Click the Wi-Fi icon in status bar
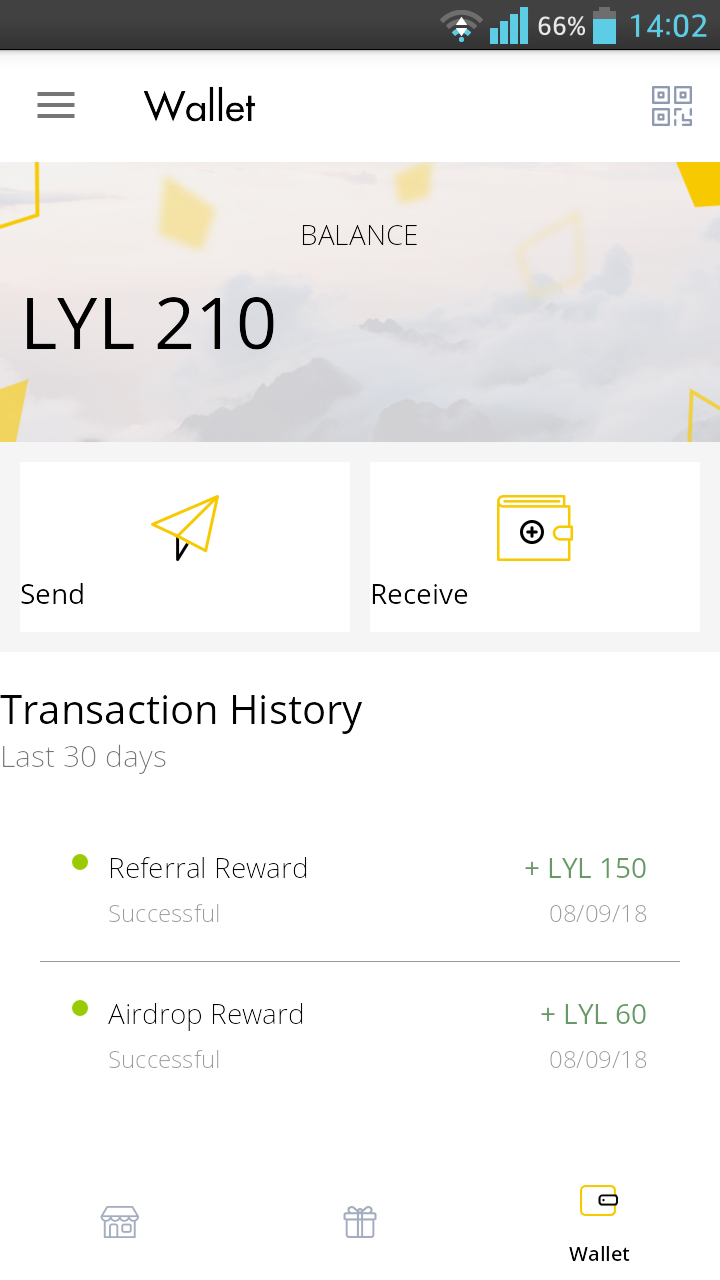 pos(460,25)
